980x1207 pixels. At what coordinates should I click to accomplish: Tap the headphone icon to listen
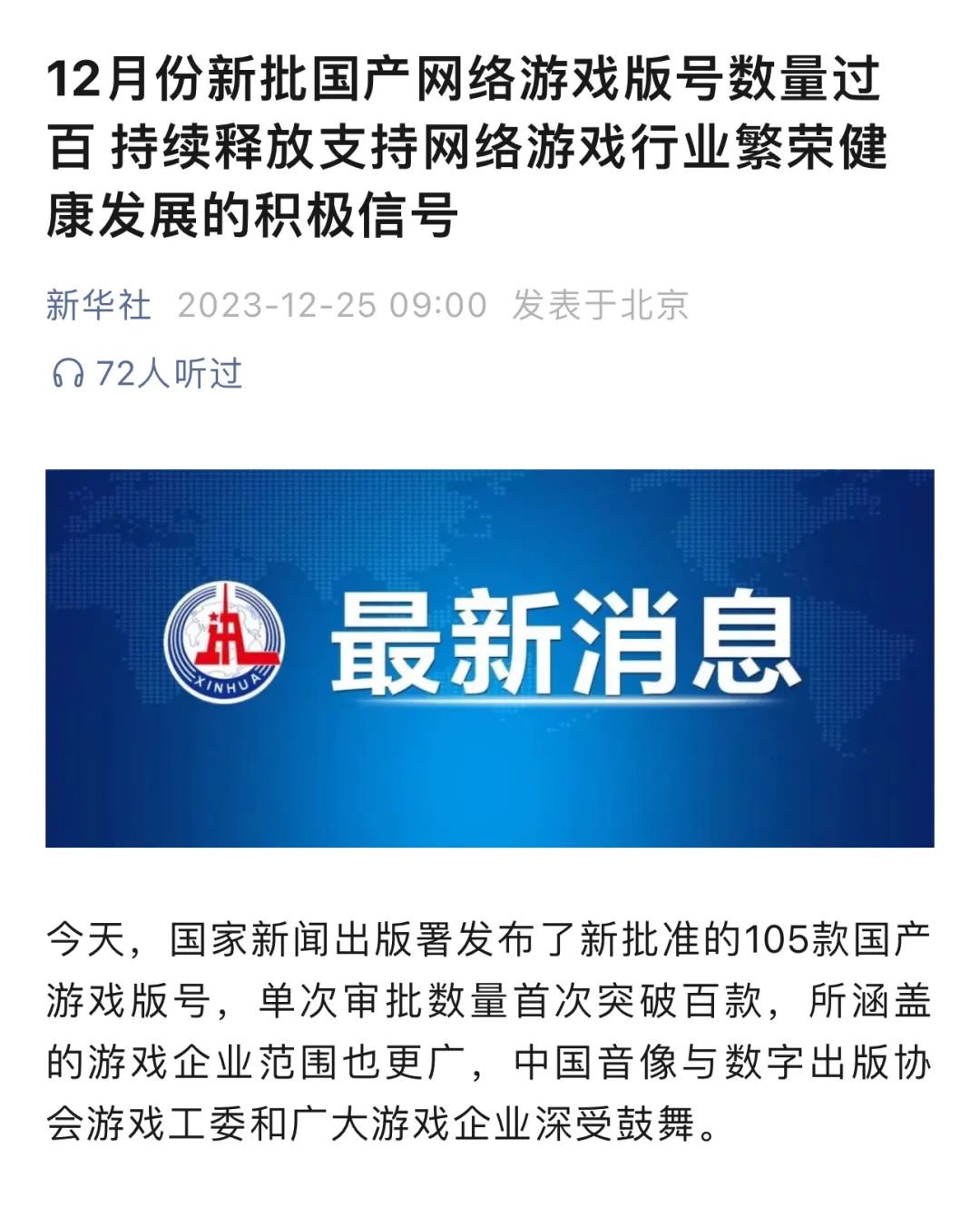[x=67, y=373]
